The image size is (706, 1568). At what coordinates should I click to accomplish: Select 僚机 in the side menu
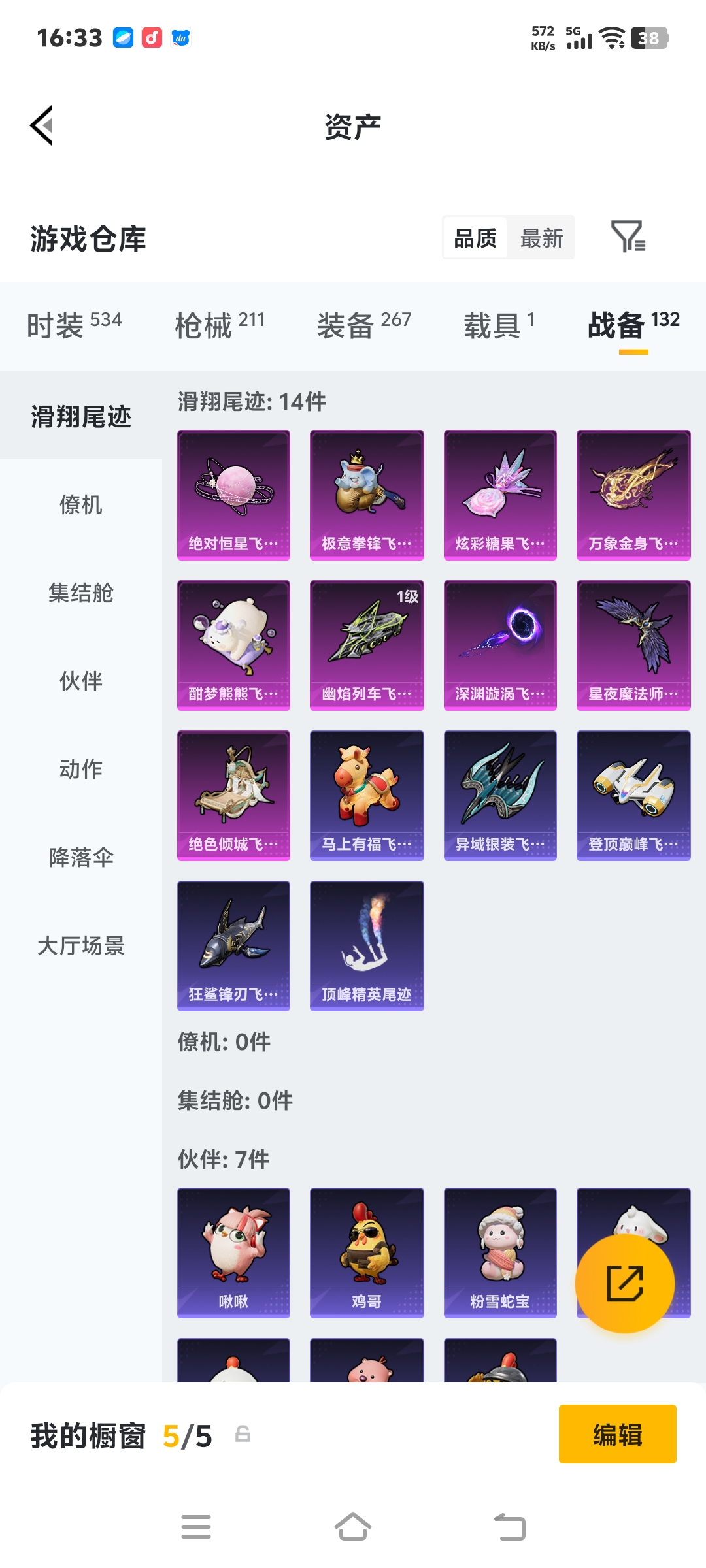click(80, 504)
